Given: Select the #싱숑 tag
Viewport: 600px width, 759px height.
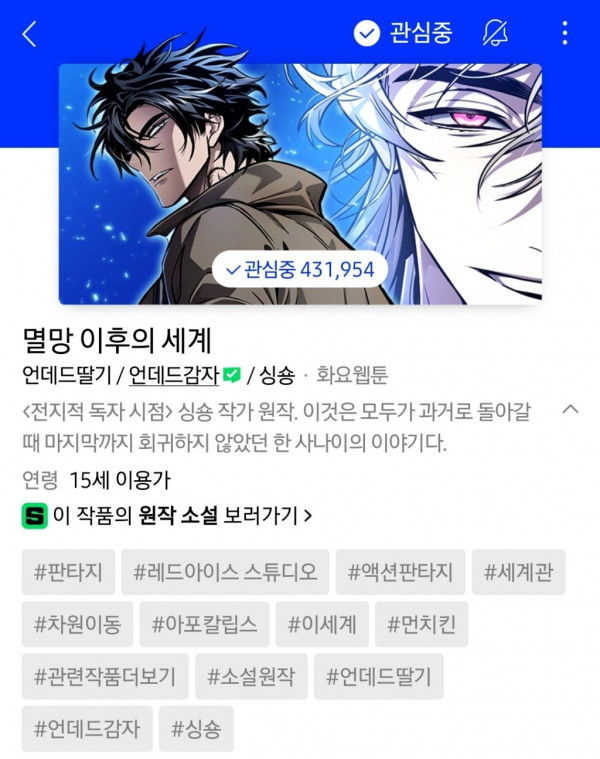Looking at the screenshot, I should 196,729.
